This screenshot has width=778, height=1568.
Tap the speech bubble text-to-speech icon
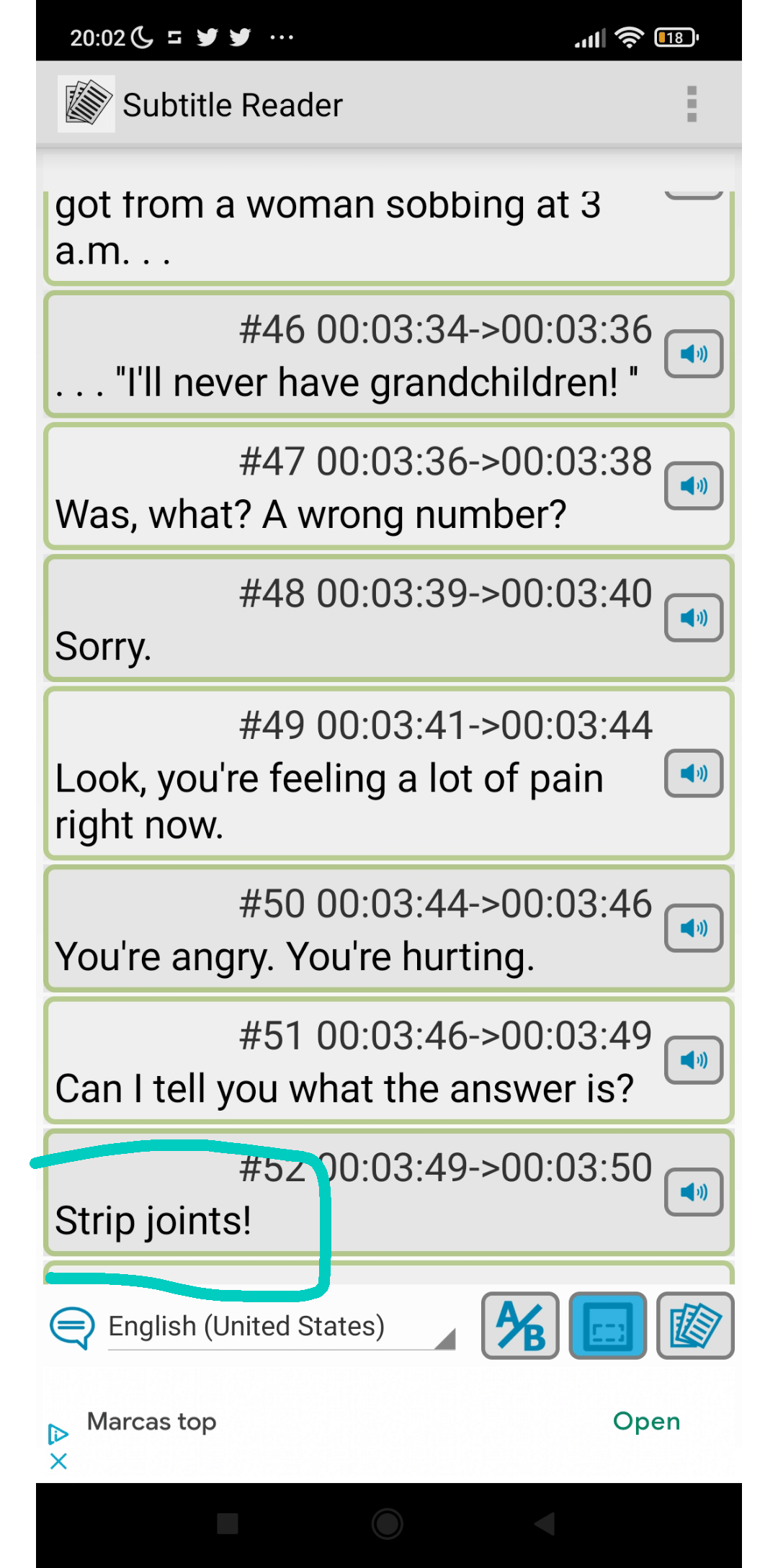pos(72,1327)
